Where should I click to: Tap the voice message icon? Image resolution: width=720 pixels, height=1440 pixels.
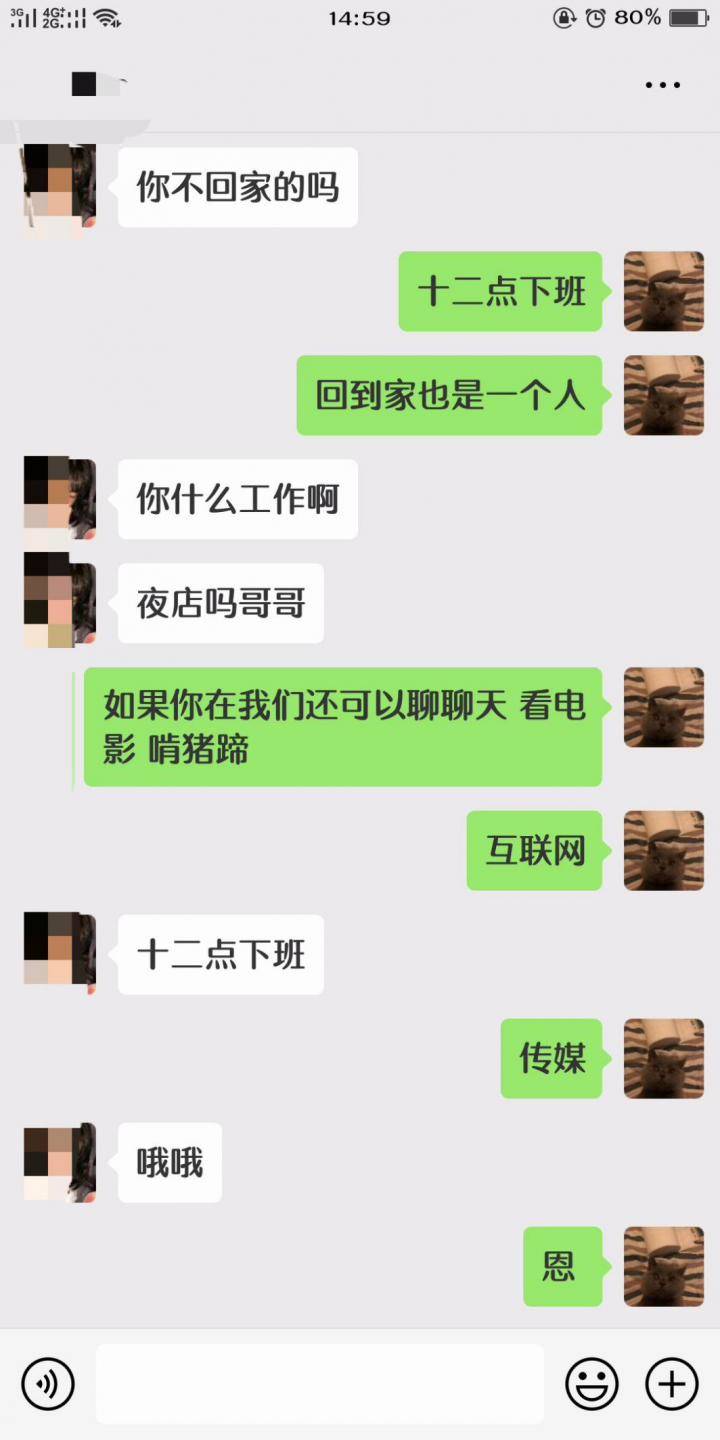click(47, 1384)
